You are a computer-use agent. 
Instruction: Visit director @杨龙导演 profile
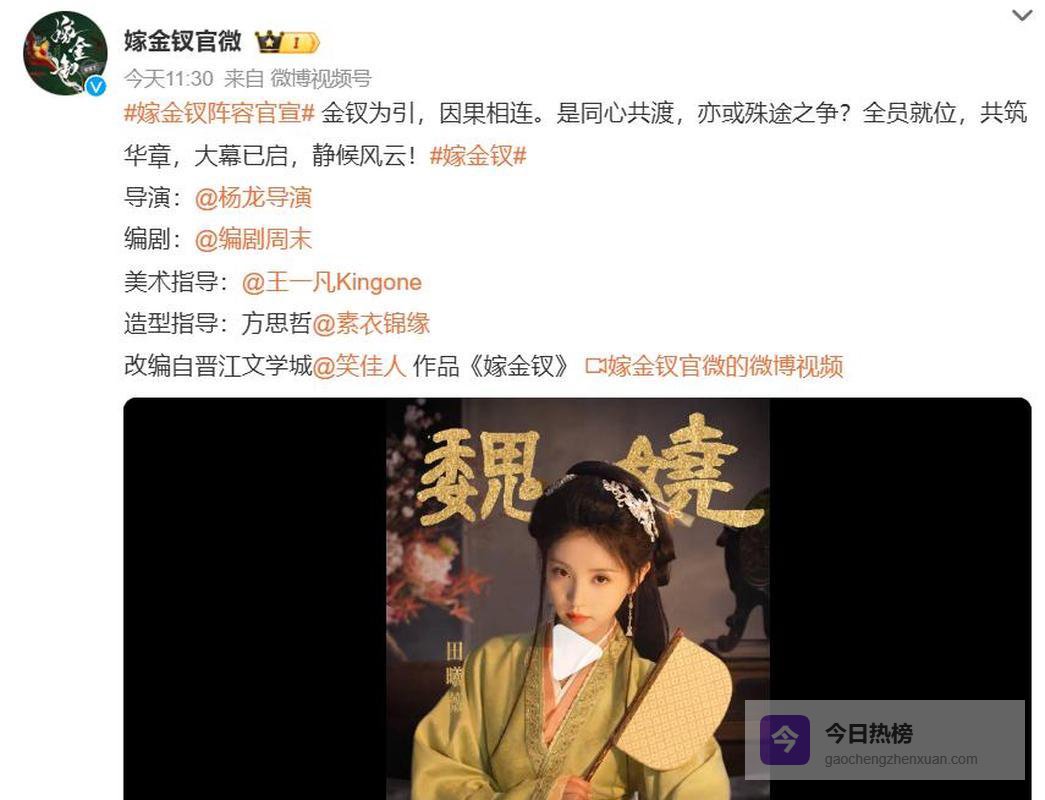[253, 197]
